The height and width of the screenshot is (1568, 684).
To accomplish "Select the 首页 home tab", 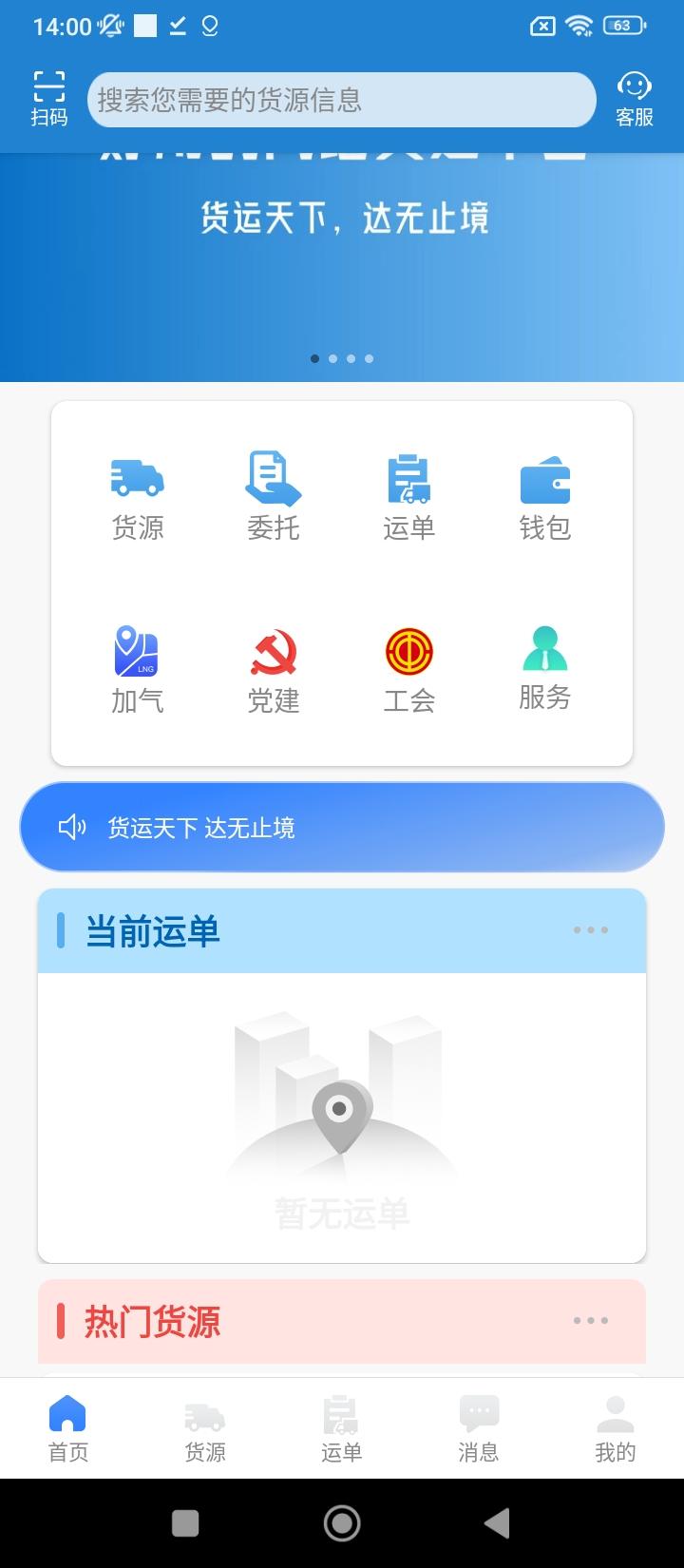I will pyautogui.click(x=68, y=1428).
